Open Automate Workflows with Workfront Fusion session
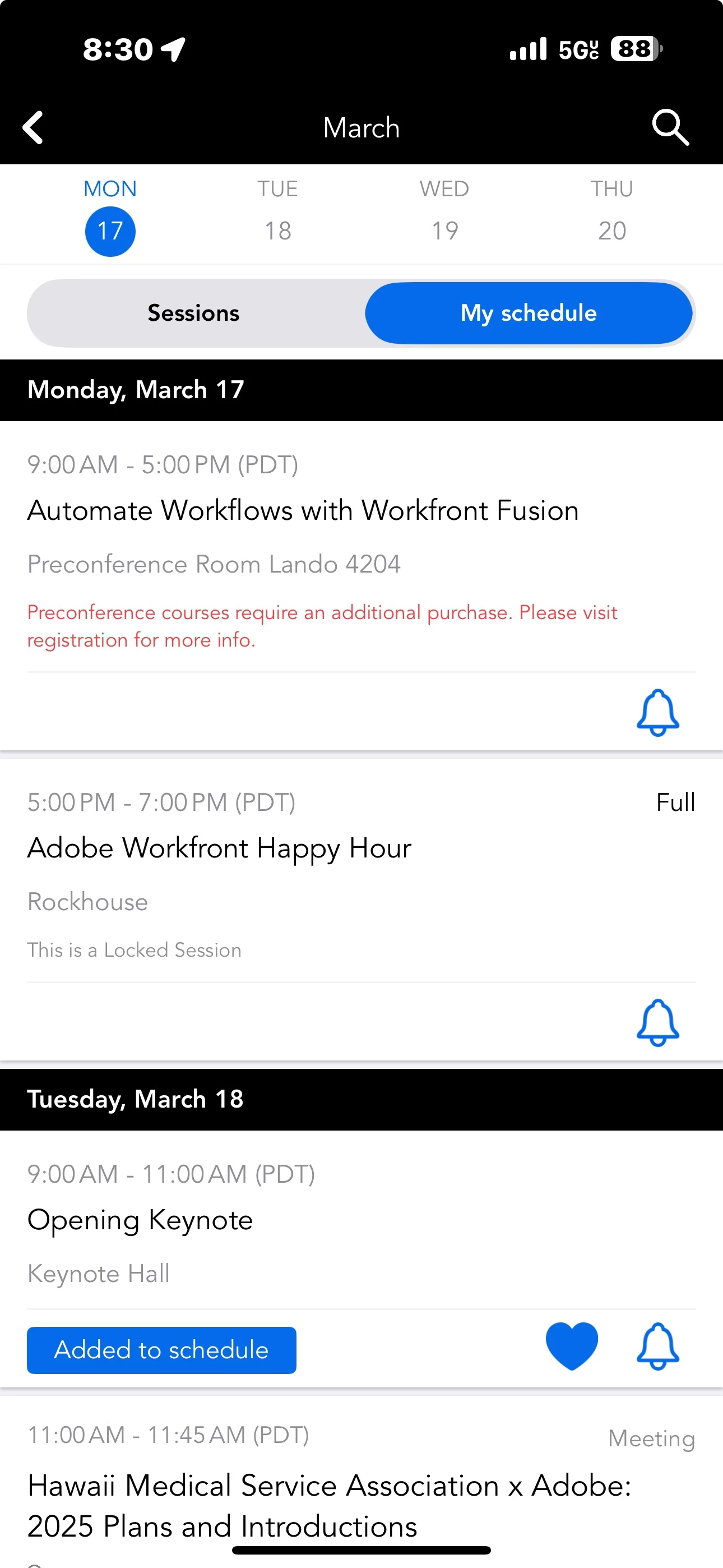723x1568 pixels. (303, 510)
